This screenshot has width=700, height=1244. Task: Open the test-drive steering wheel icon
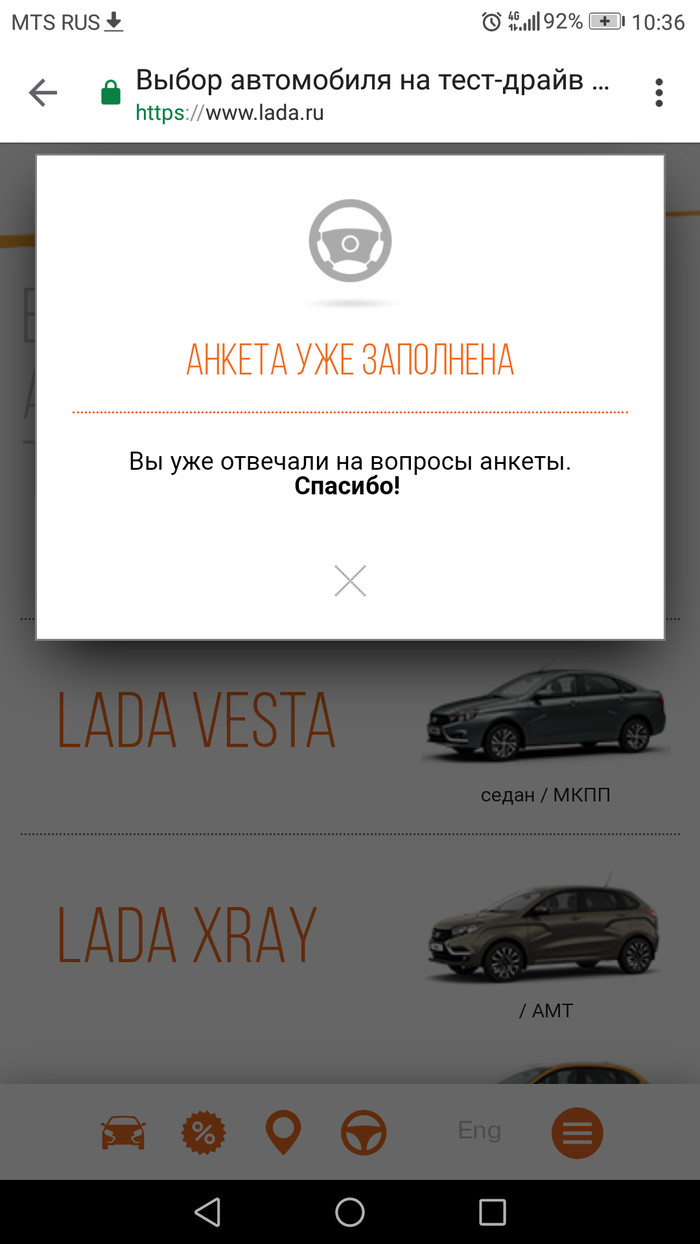pos(364,1133)
